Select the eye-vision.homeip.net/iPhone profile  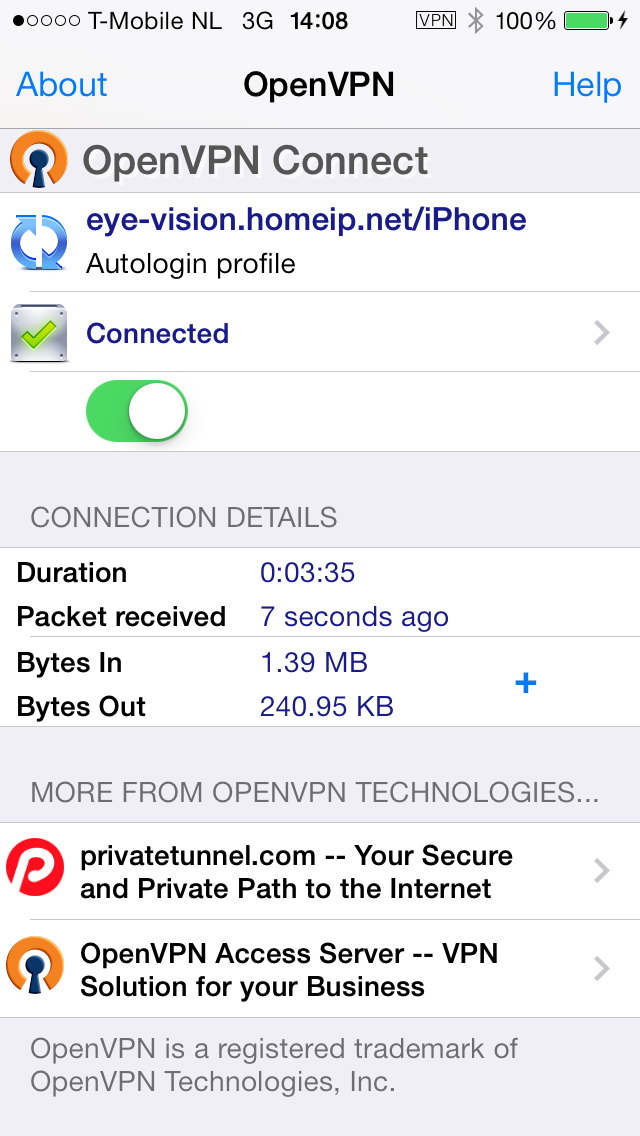coord(306,241)
